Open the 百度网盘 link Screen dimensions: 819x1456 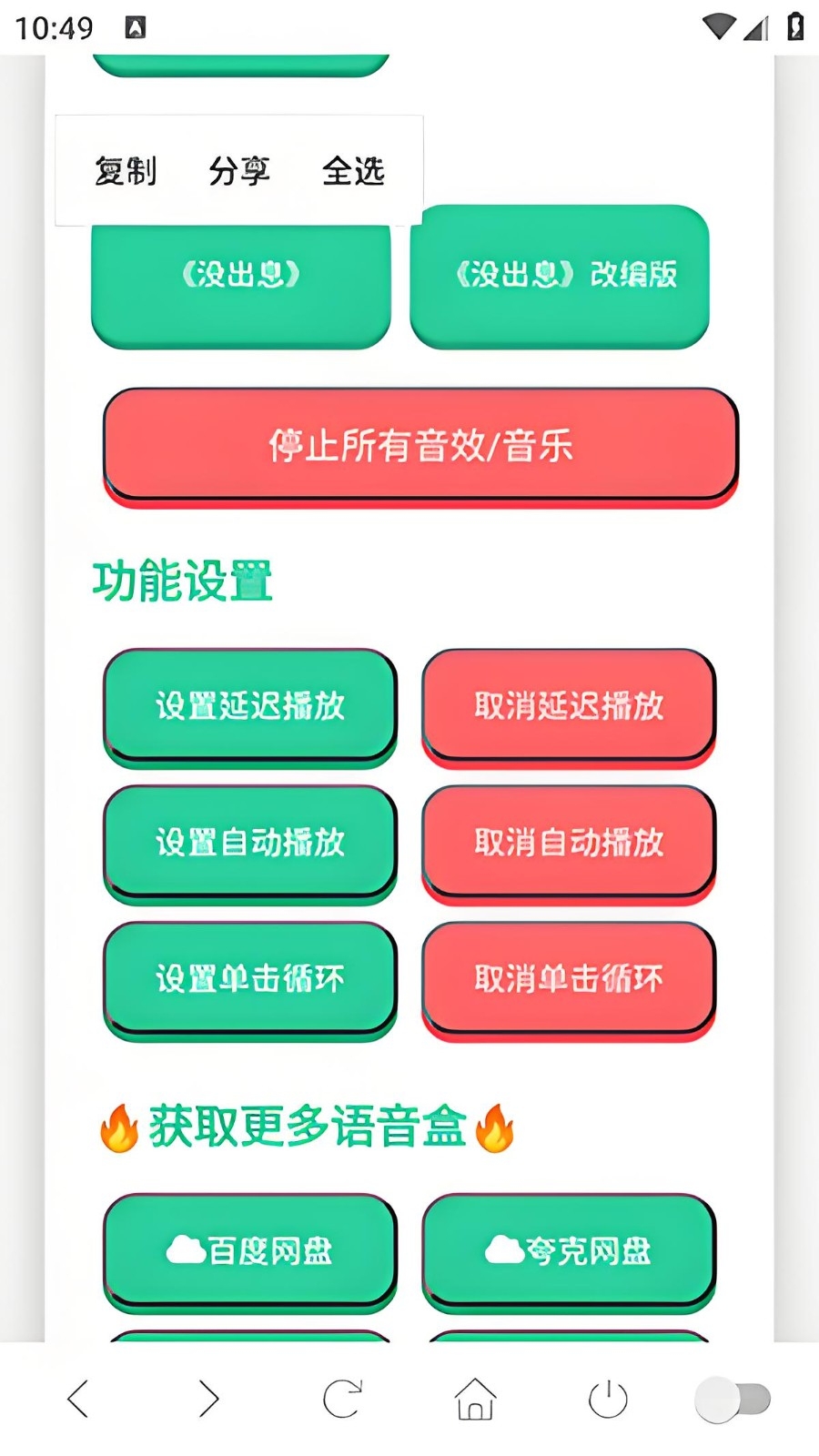(x=250, y=1250)
